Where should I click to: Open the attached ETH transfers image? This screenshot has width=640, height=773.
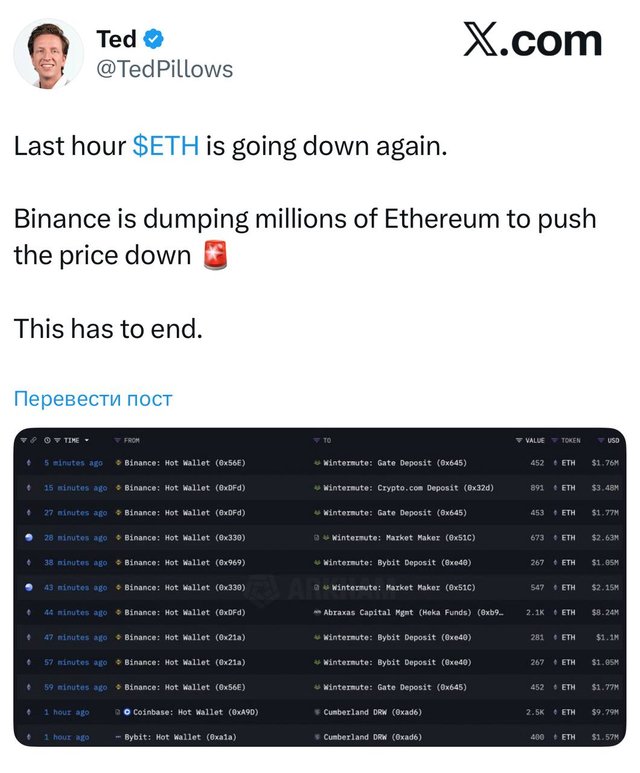(x=319, y=587)
